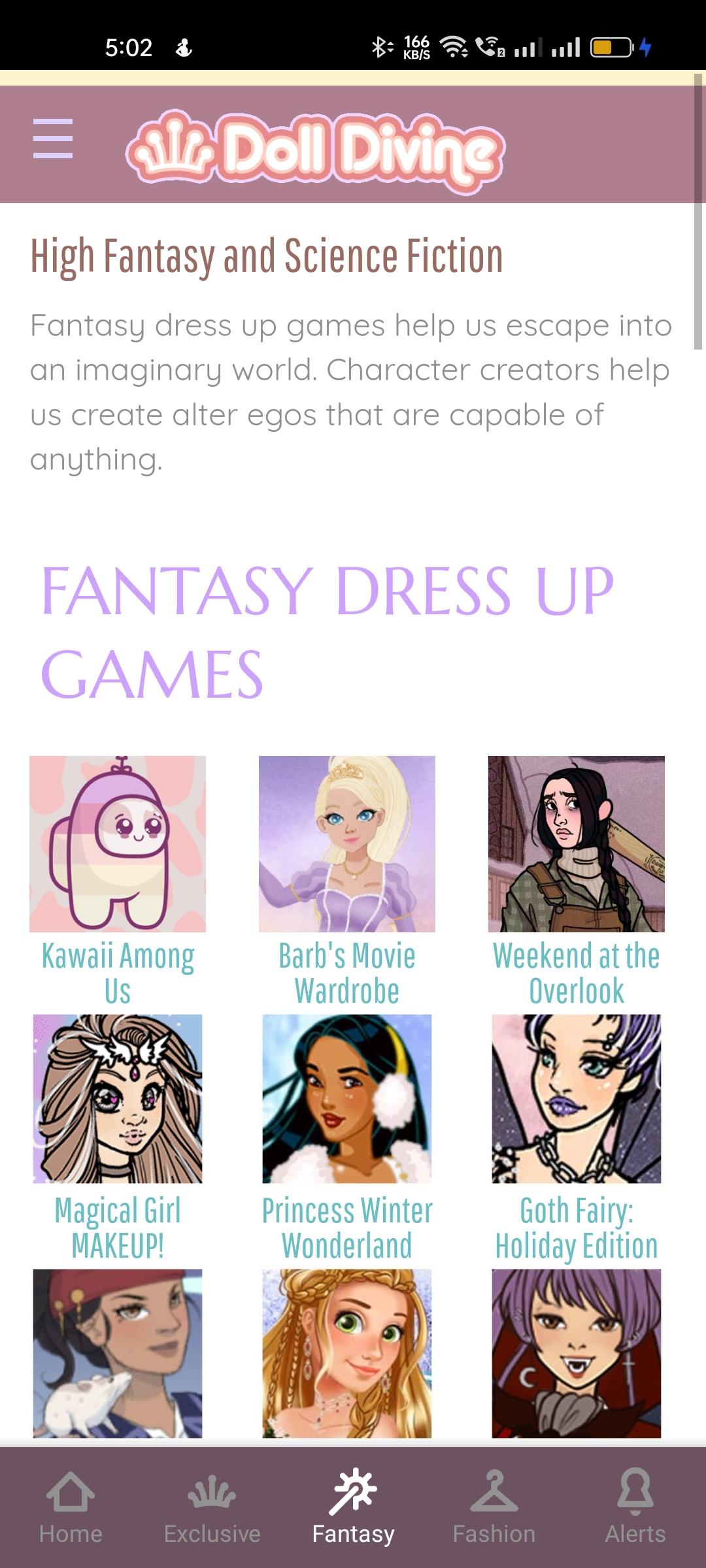Open the braided blonde princess game tile
Image resolution: width=706 pixels, height=1568 pixels.
click(347, 1354)
